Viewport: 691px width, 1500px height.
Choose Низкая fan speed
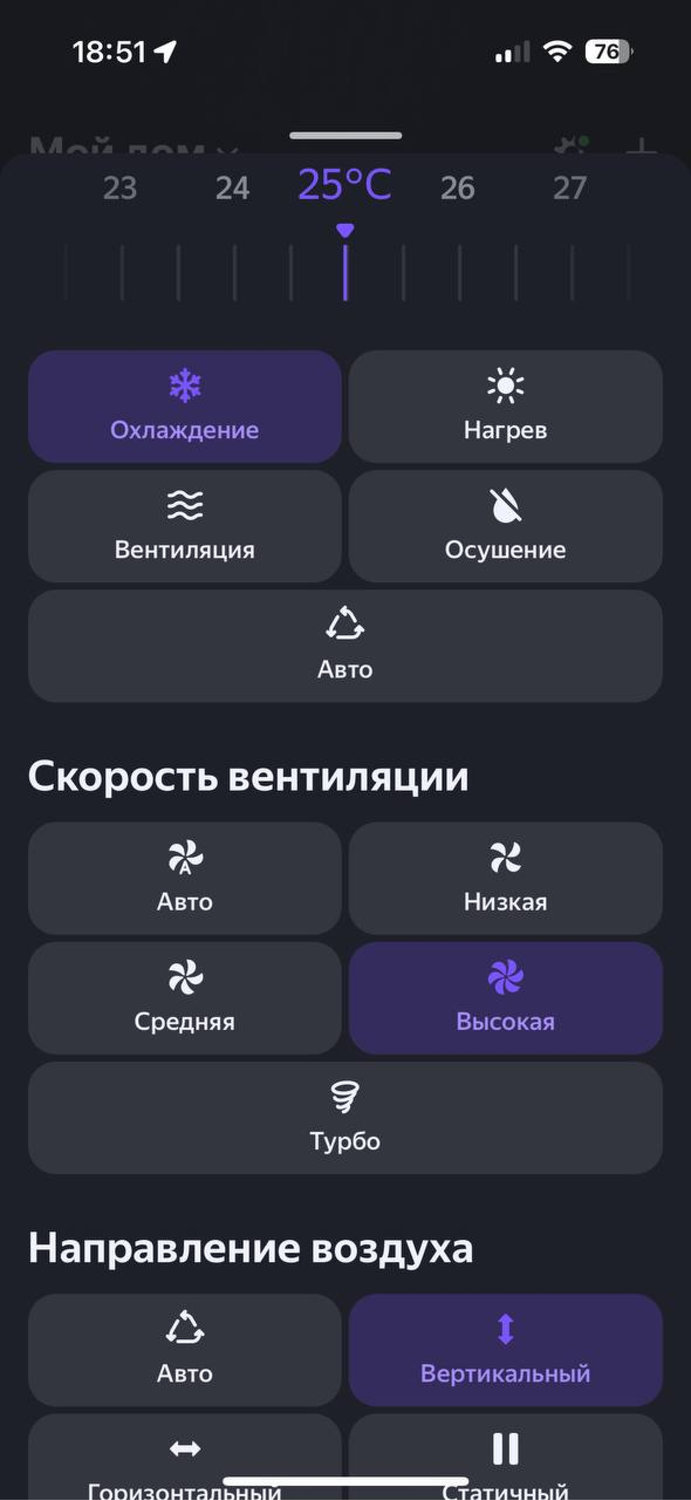505,879
